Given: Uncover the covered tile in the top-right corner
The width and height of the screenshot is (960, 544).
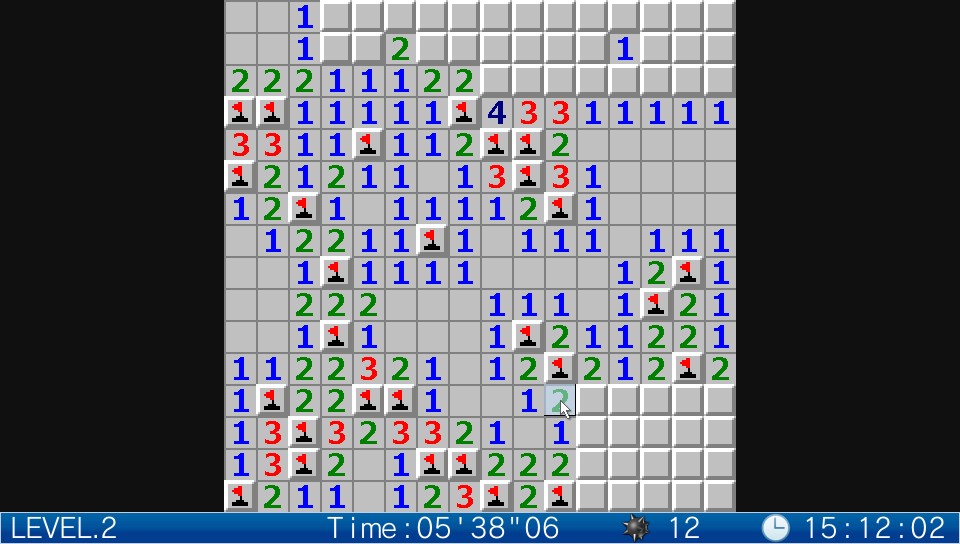Looking at the screenshot, I should [720, 17].
